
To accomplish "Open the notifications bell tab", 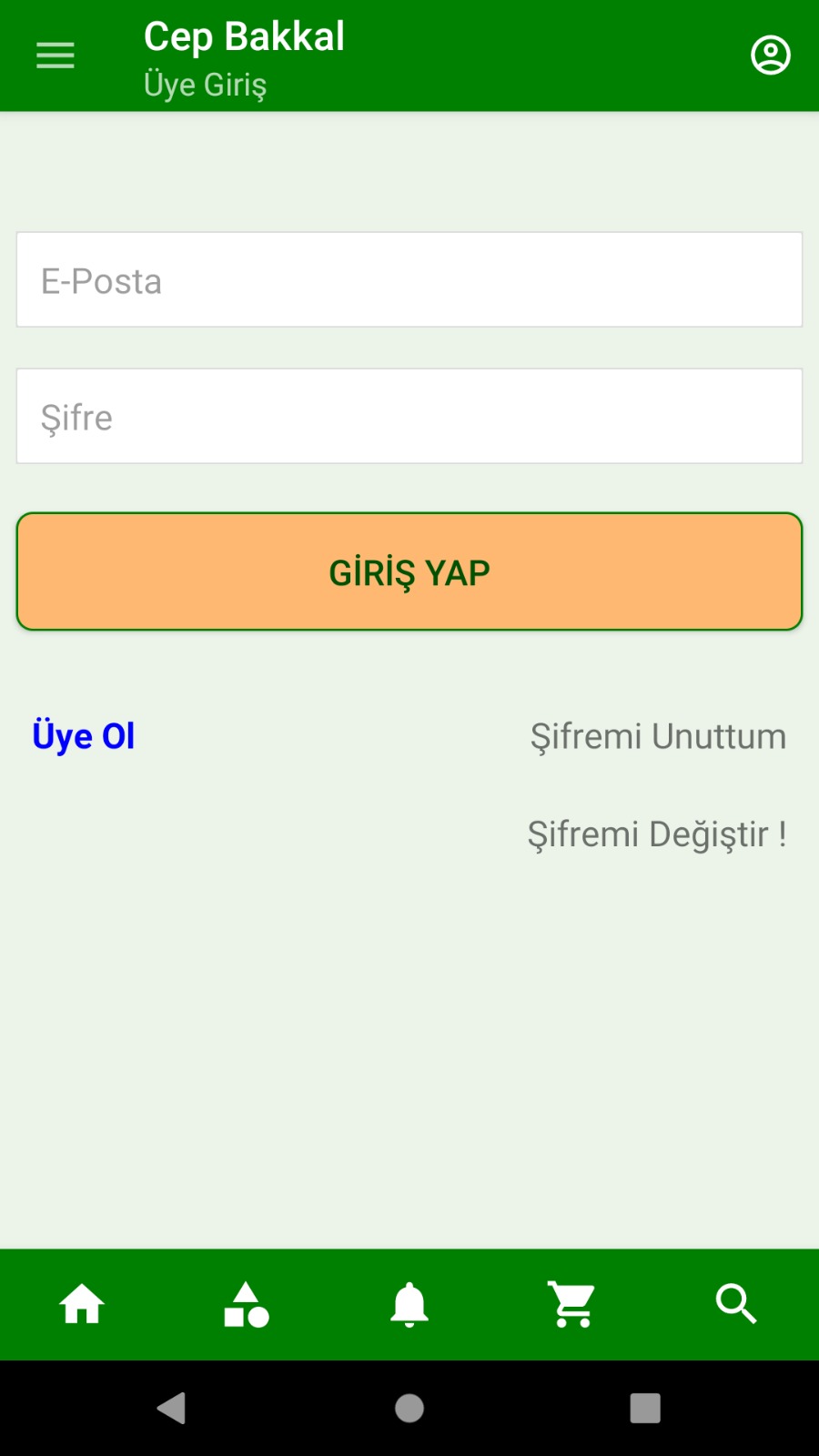I will coord(409,1305).
